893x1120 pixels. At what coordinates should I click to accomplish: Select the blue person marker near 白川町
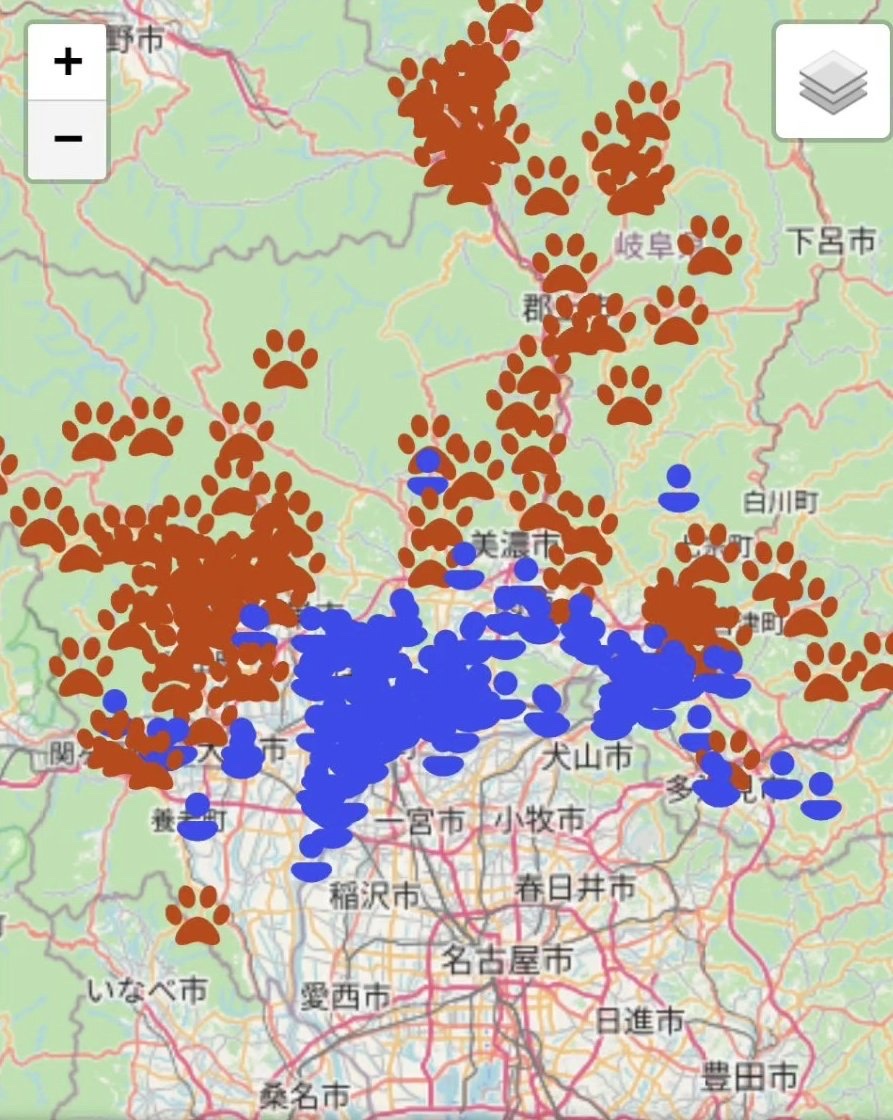(x=678, y=489)
